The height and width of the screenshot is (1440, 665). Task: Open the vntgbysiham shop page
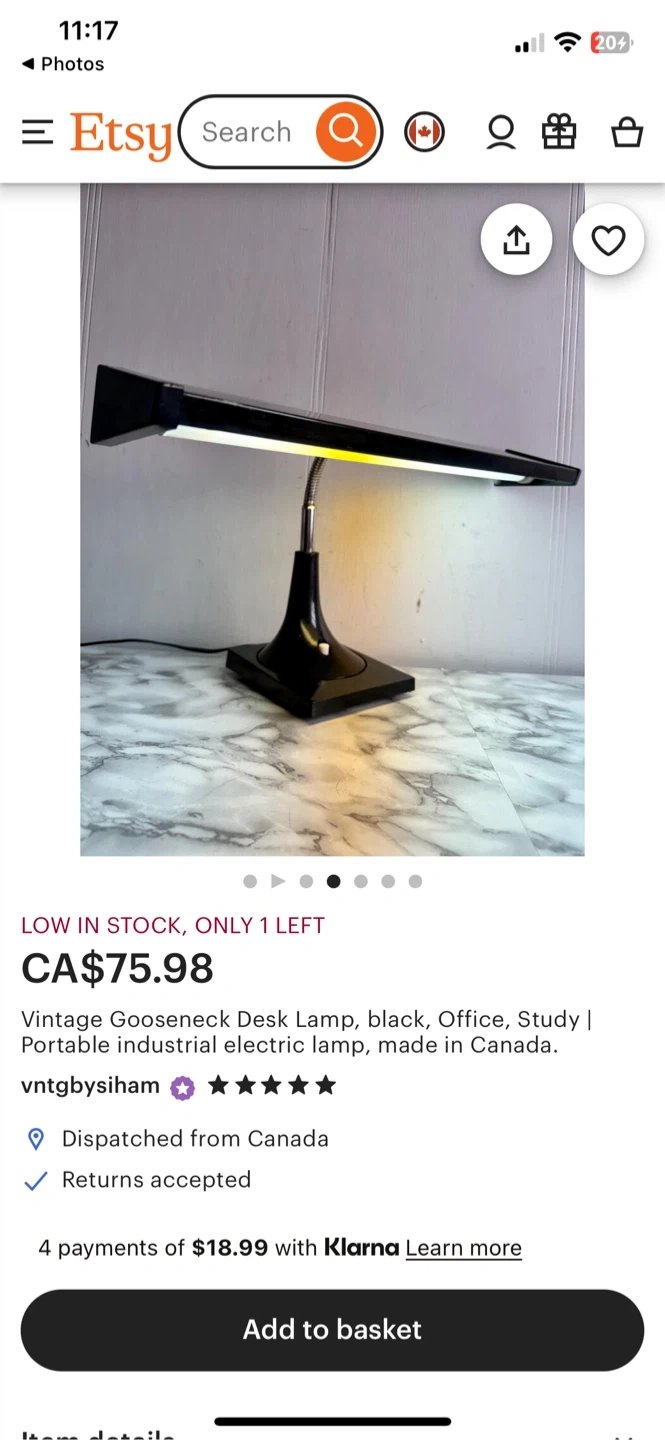(x=90, y=1086)
